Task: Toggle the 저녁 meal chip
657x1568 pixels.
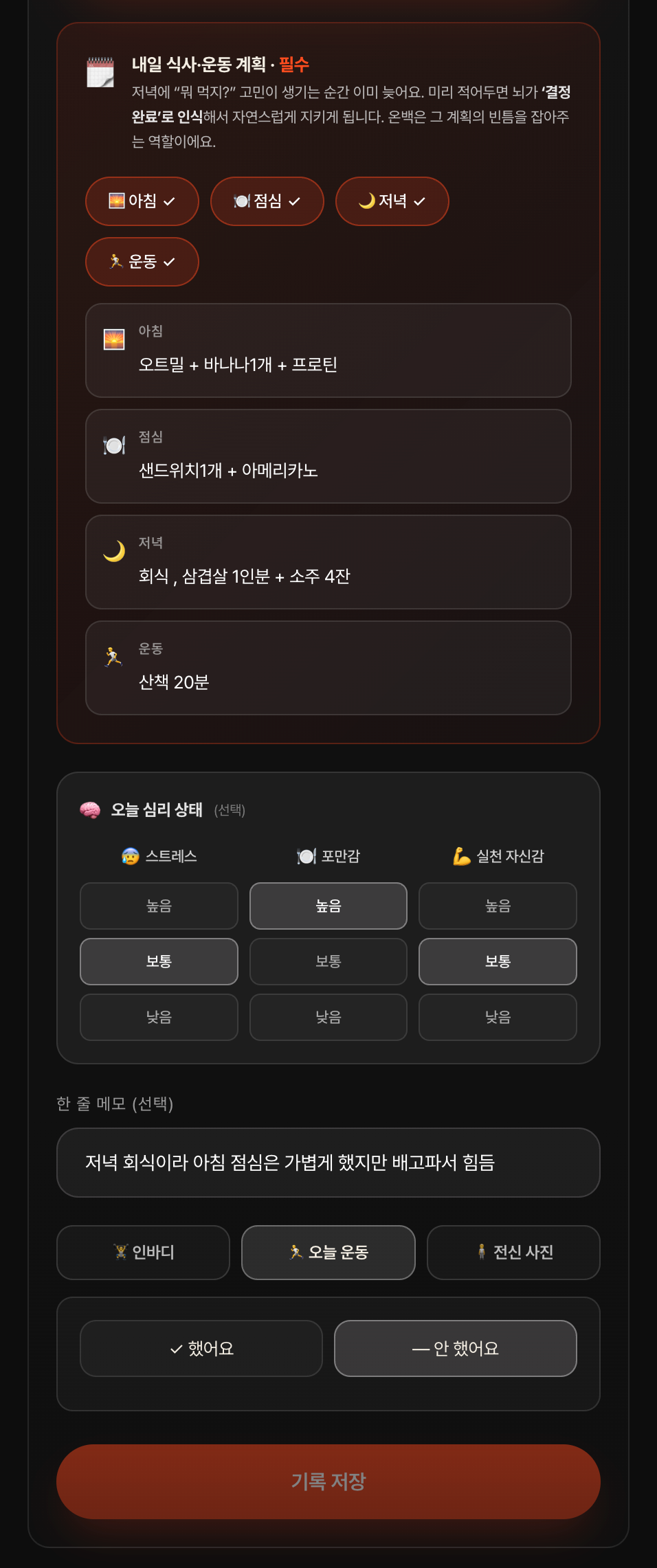Action: coord(392,201)
